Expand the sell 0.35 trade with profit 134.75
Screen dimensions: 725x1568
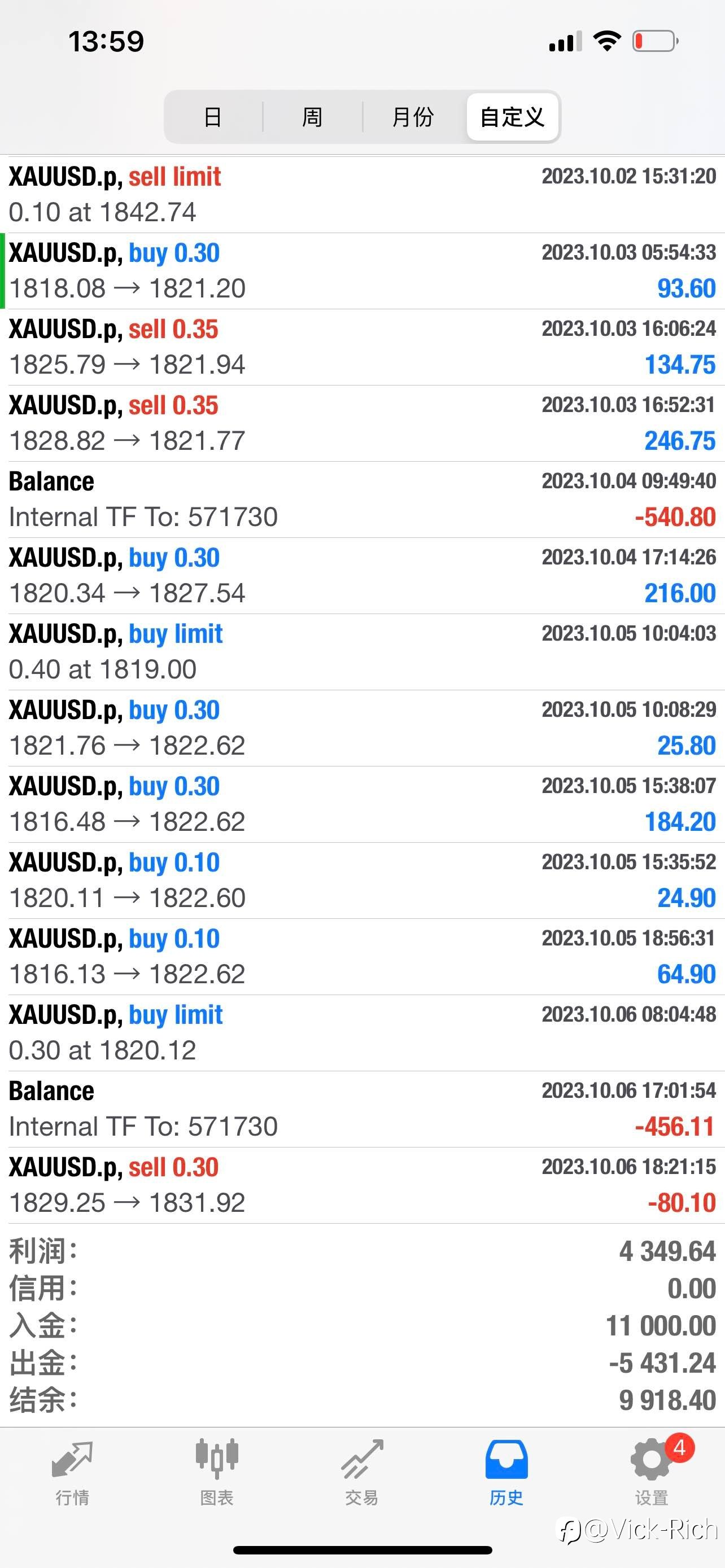point(362,347)
